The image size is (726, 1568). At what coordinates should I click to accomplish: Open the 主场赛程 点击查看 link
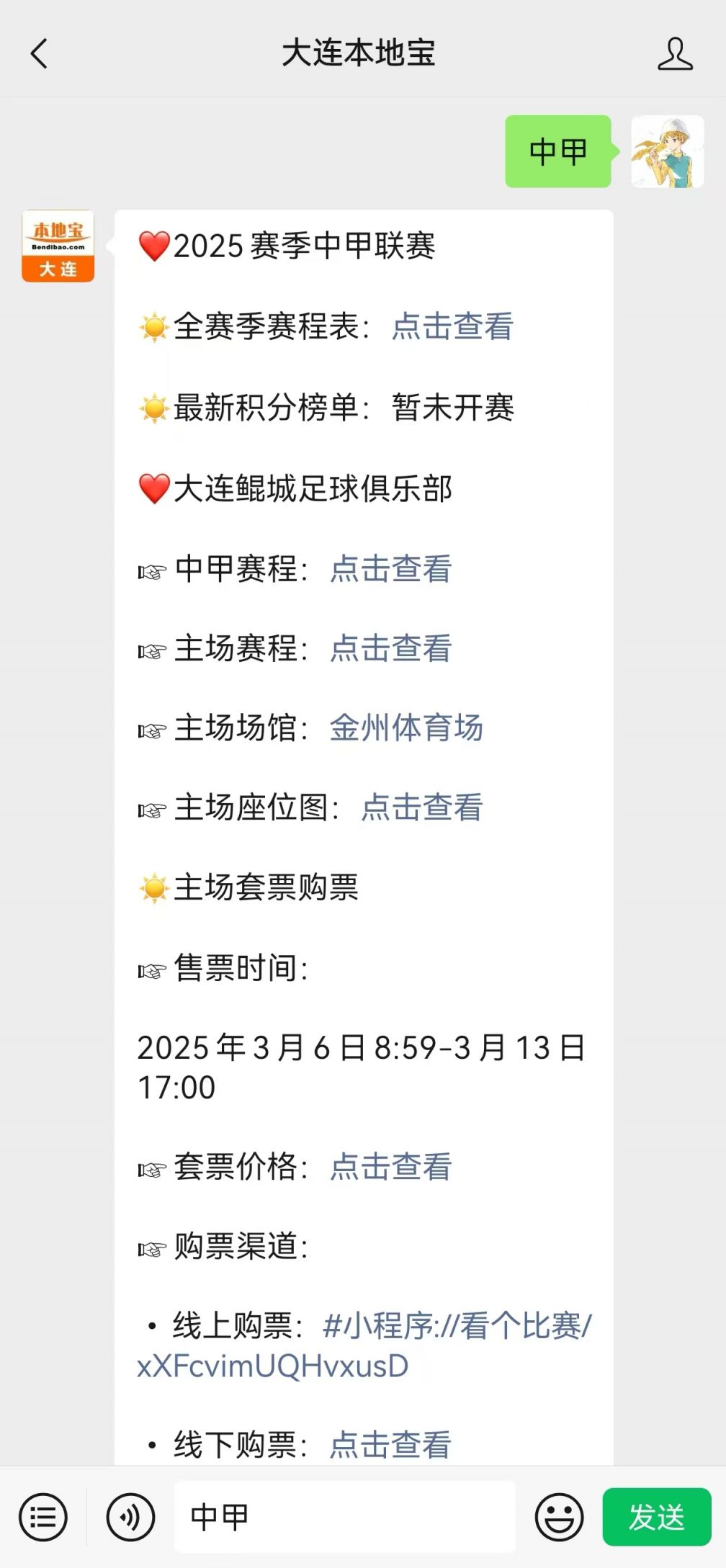390,649
